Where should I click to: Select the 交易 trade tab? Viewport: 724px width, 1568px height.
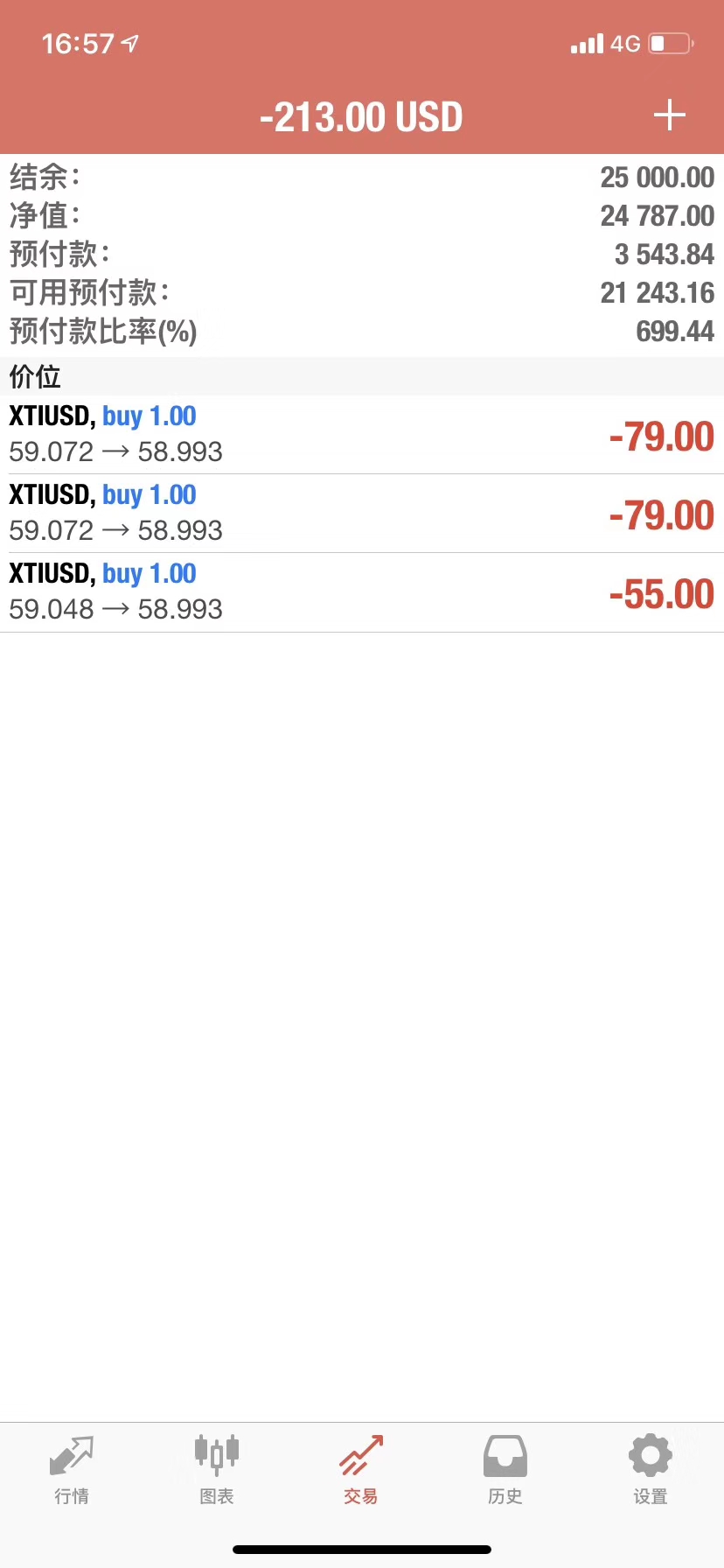[x=361, y=1470]
